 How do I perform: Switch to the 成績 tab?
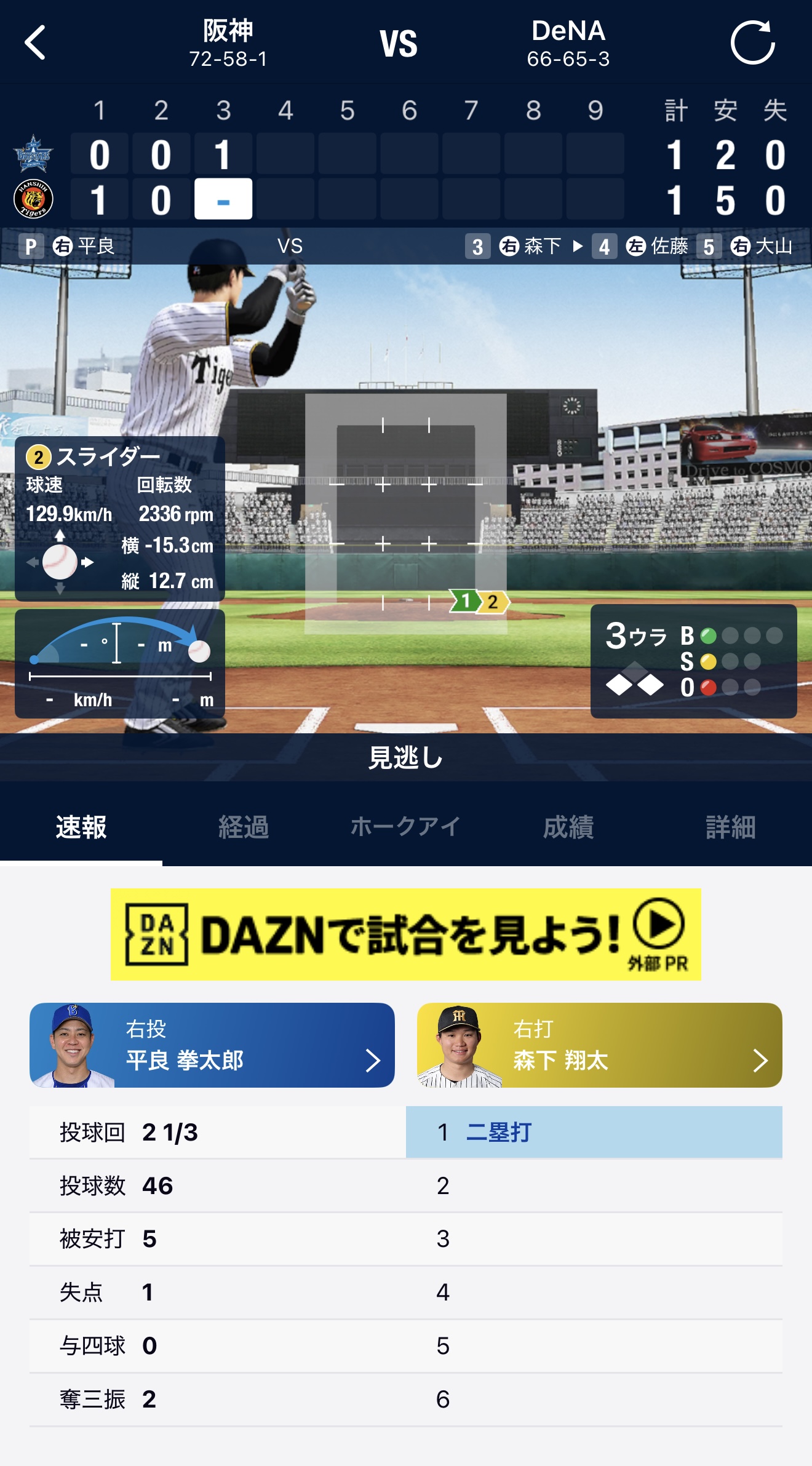568,827
